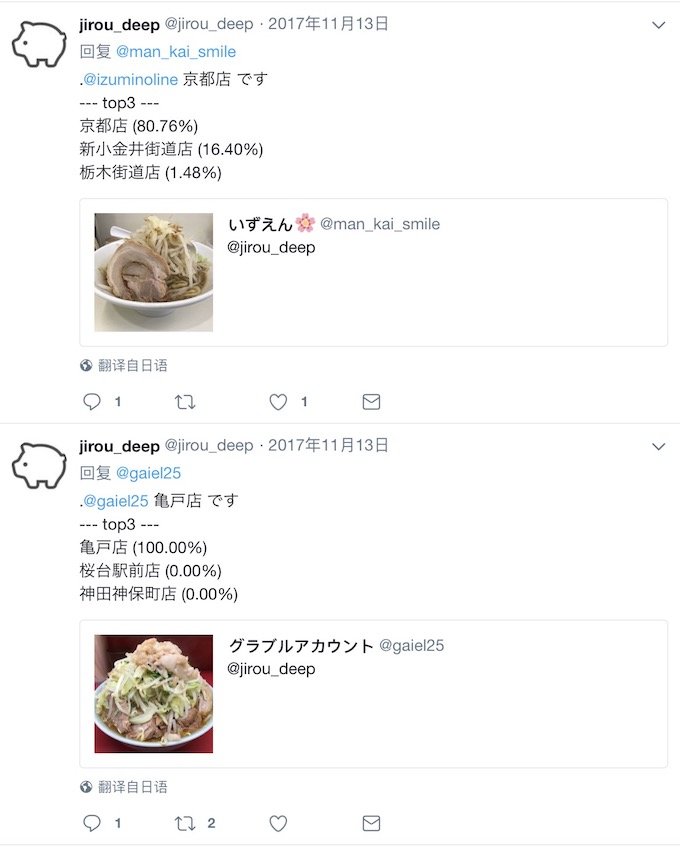Image resolution: width=680 pixels, height=850 pixels.
Task: Open the @izuminoline mention link
Action: (131, 78)
